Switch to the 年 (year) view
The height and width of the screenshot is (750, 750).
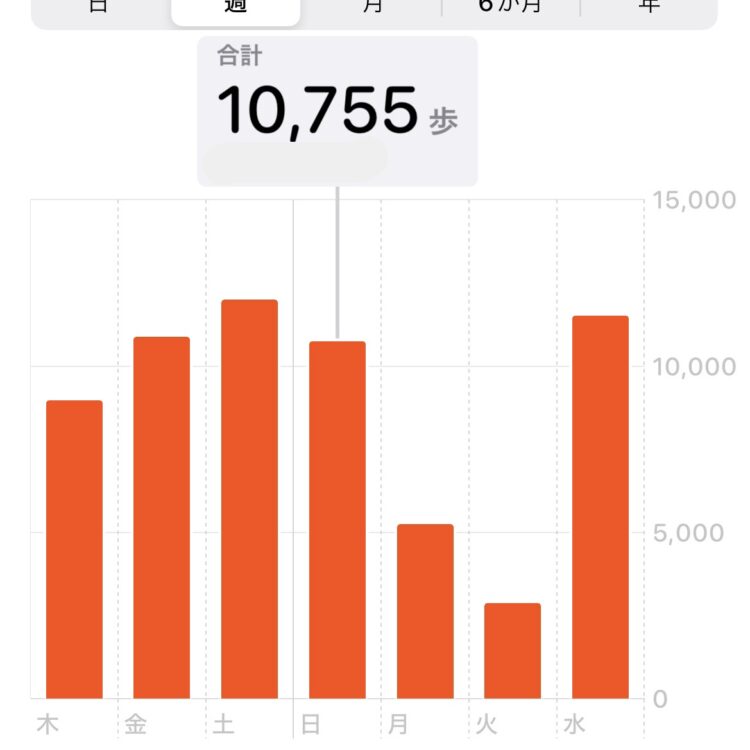tap(648, 8)
